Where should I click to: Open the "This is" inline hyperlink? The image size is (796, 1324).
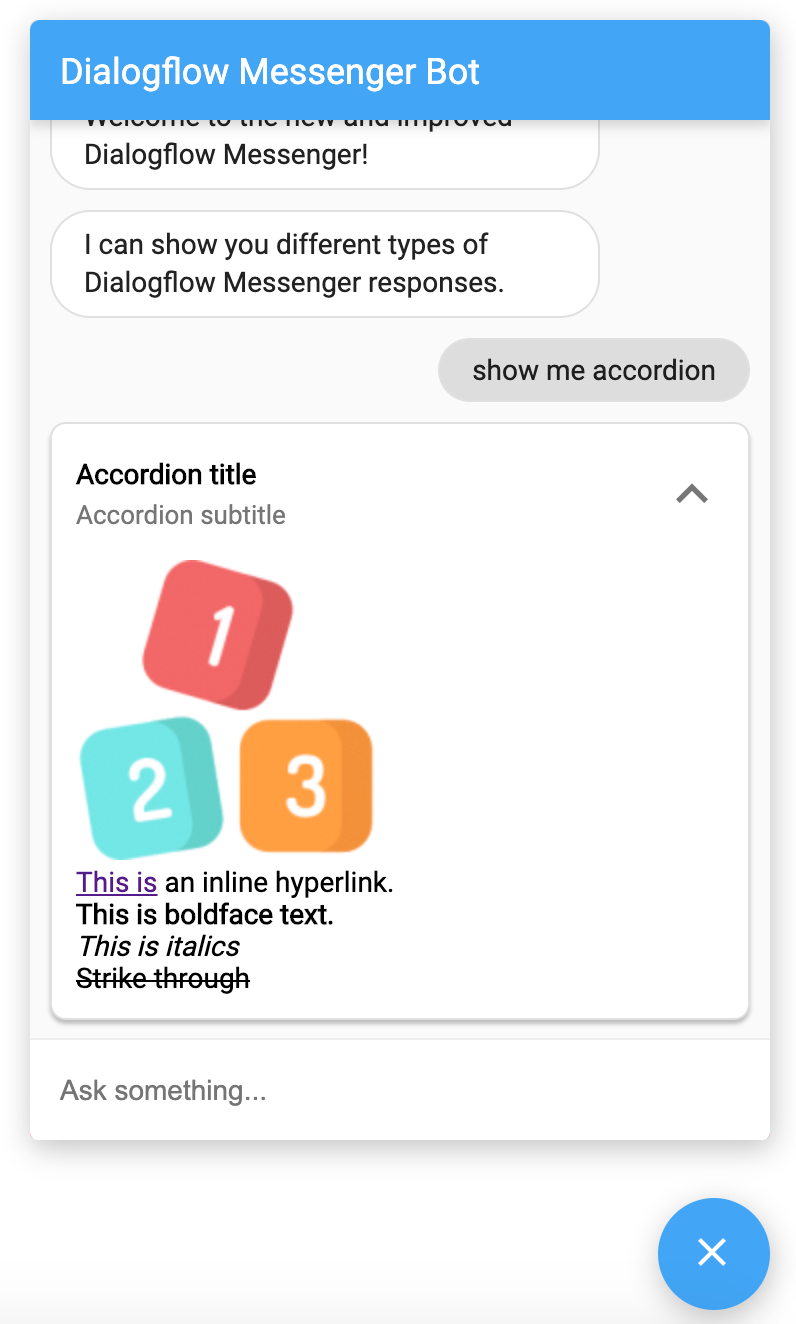[x=116, y=882]
